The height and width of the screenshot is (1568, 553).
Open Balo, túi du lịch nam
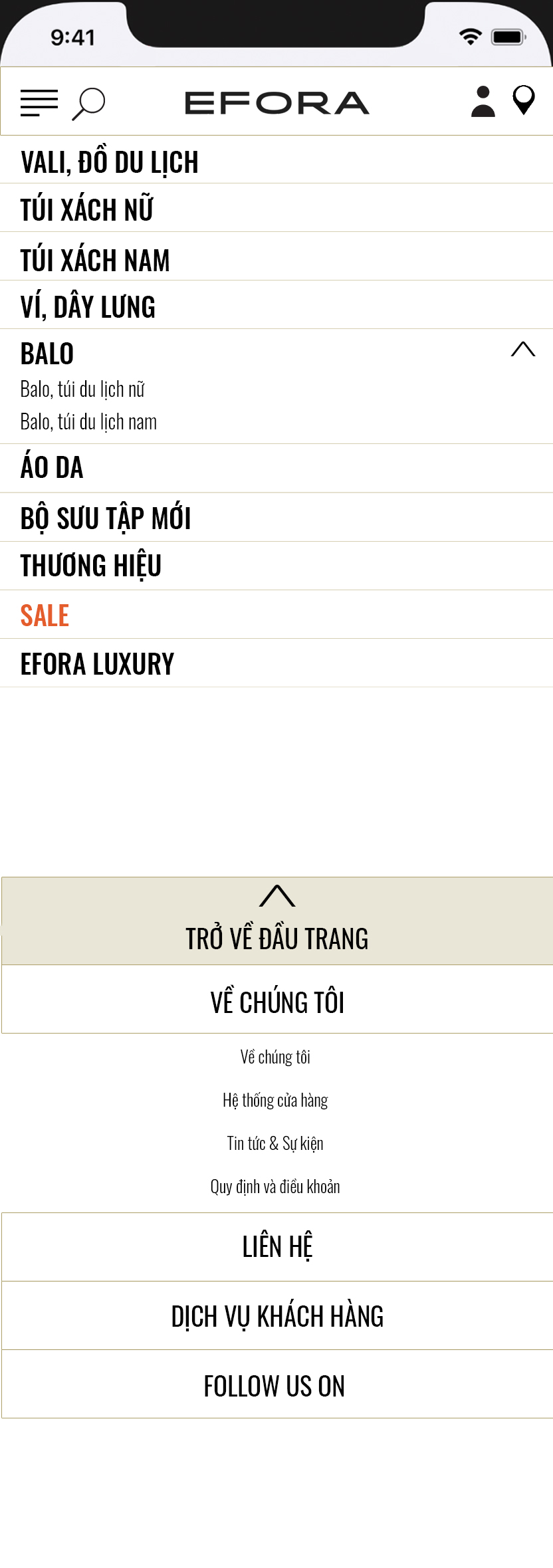[88, 422]
